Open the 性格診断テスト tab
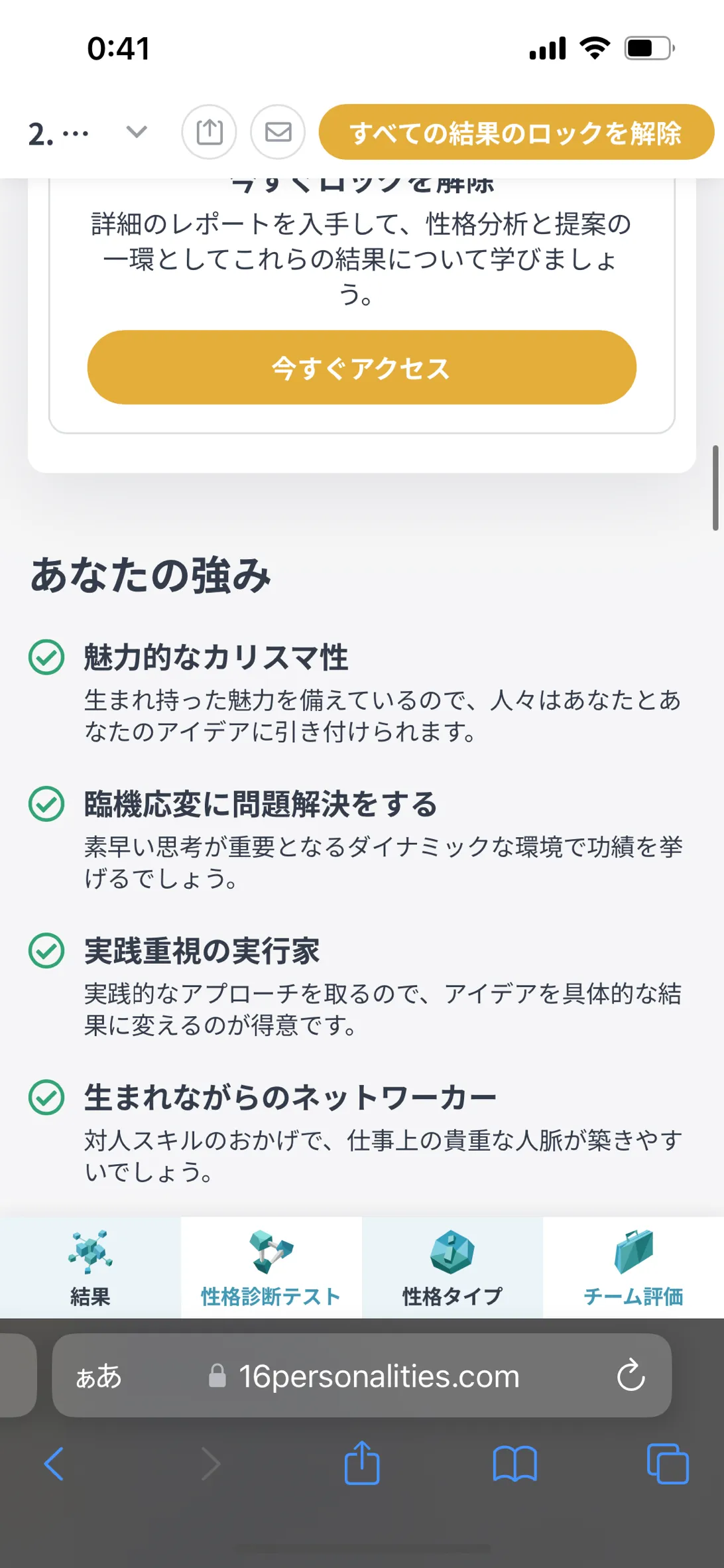The width and height of the screenshot is (724, 1568). tap(271, 1268)
